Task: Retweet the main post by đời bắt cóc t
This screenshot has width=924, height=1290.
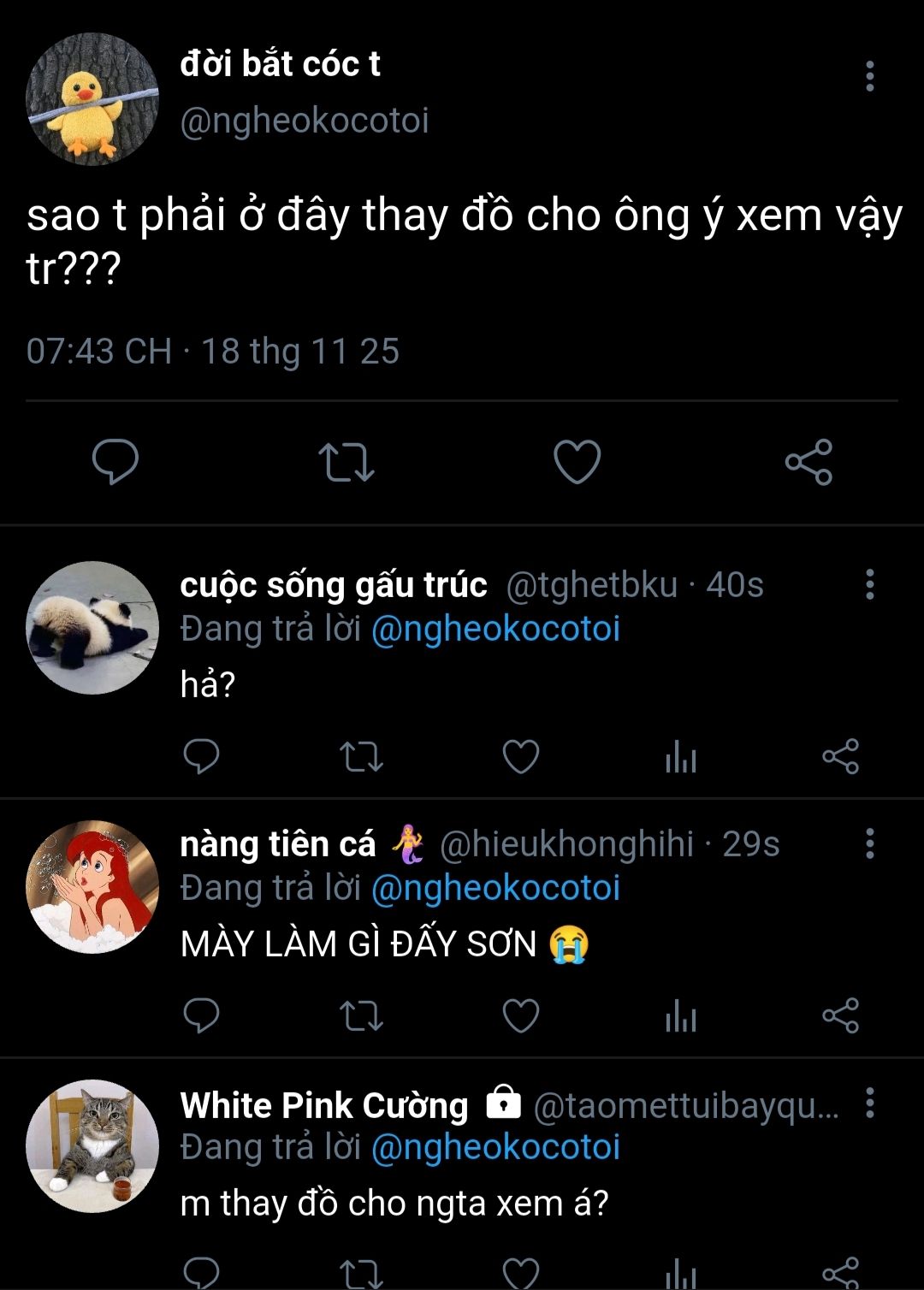Action: point(346,462)
